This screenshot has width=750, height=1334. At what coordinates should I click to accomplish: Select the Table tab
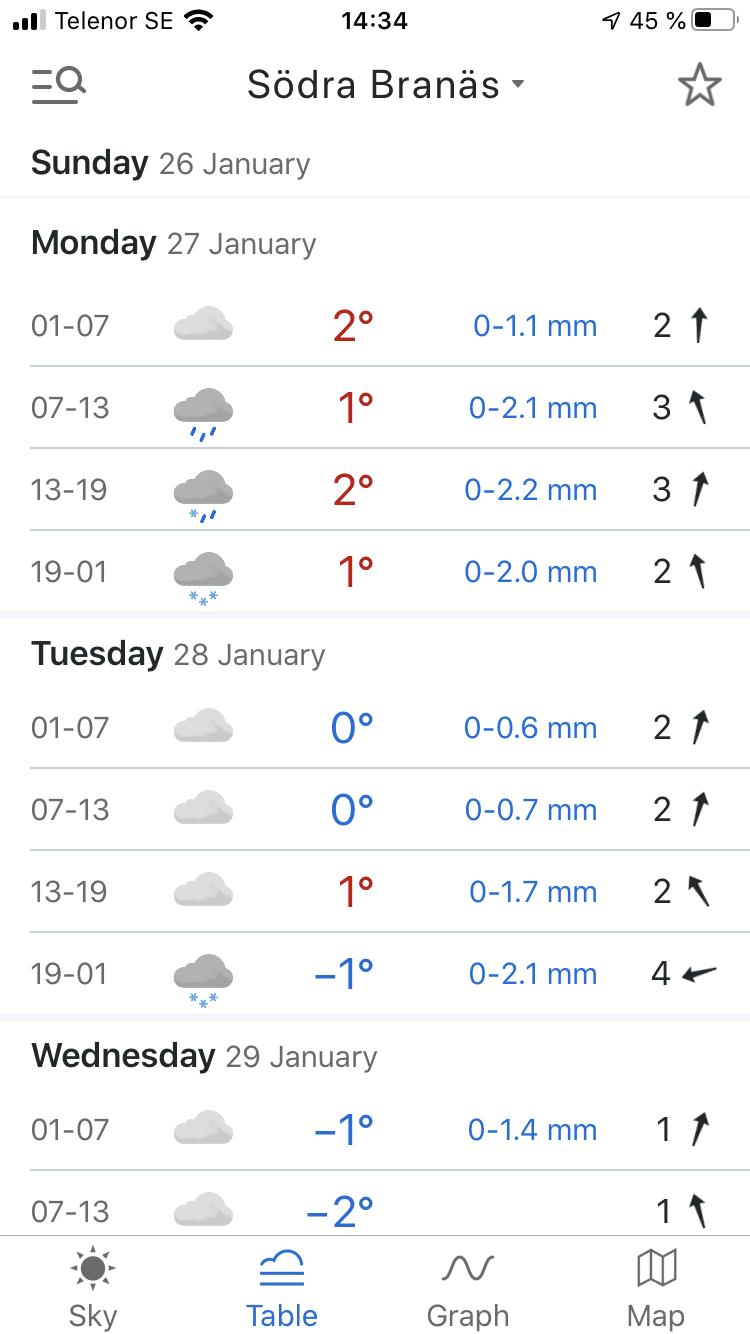(x=282, y=1286)
